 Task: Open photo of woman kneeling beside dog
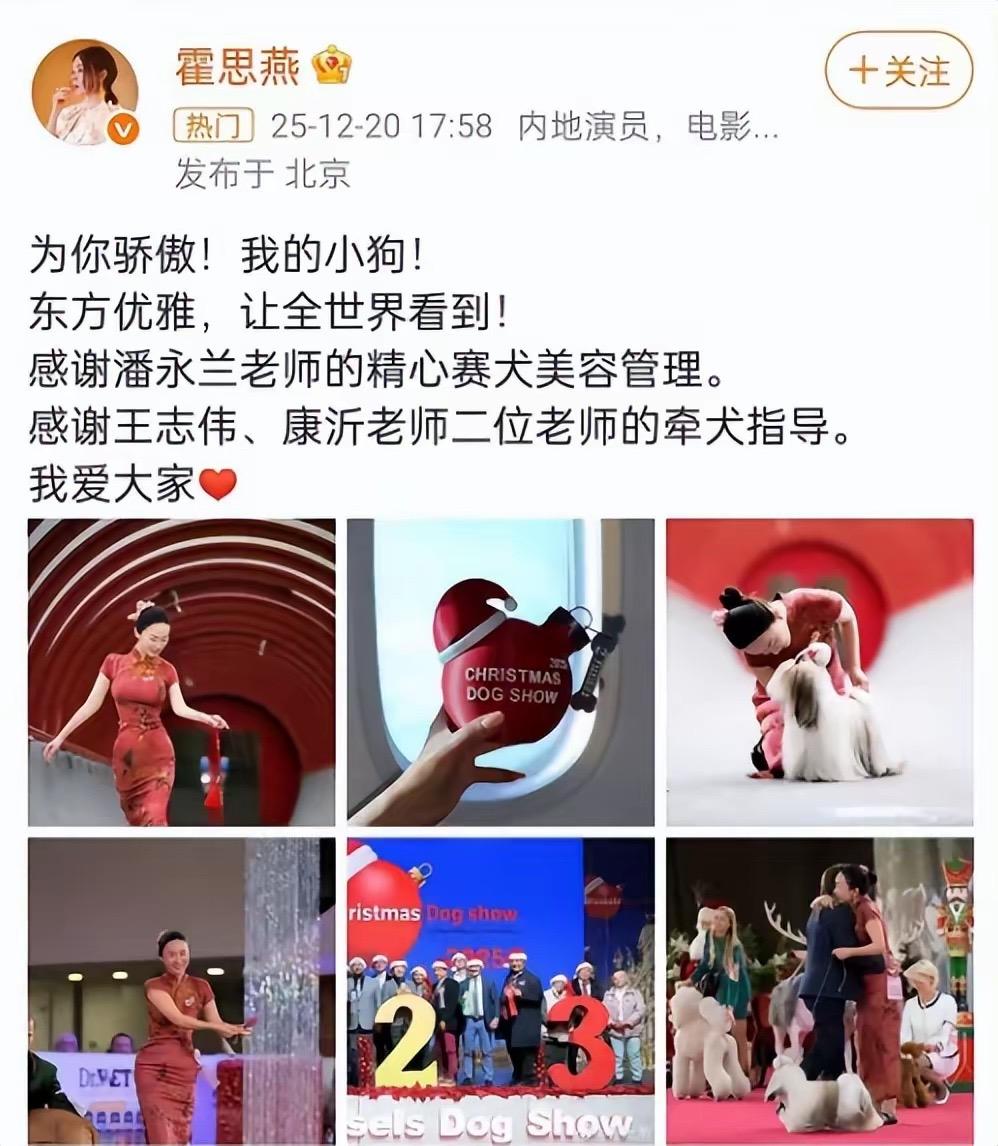tap(819, 672)
